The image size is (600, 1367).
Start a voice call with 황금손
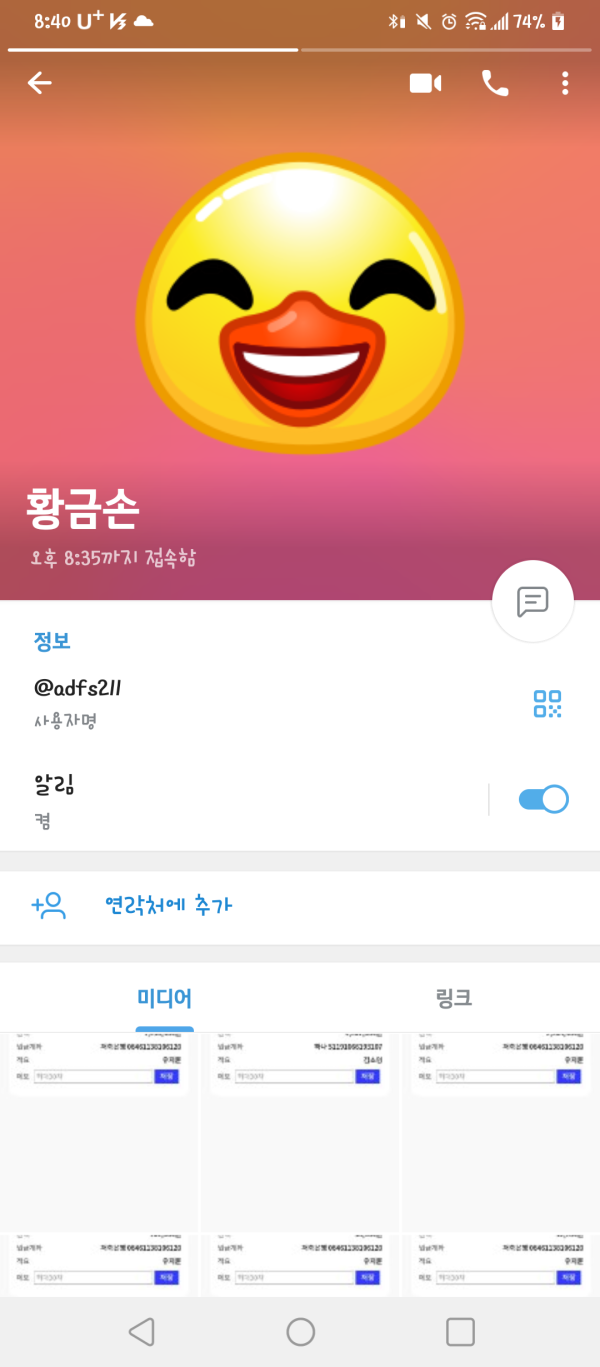pyautogui.click(x=495, y=83)
